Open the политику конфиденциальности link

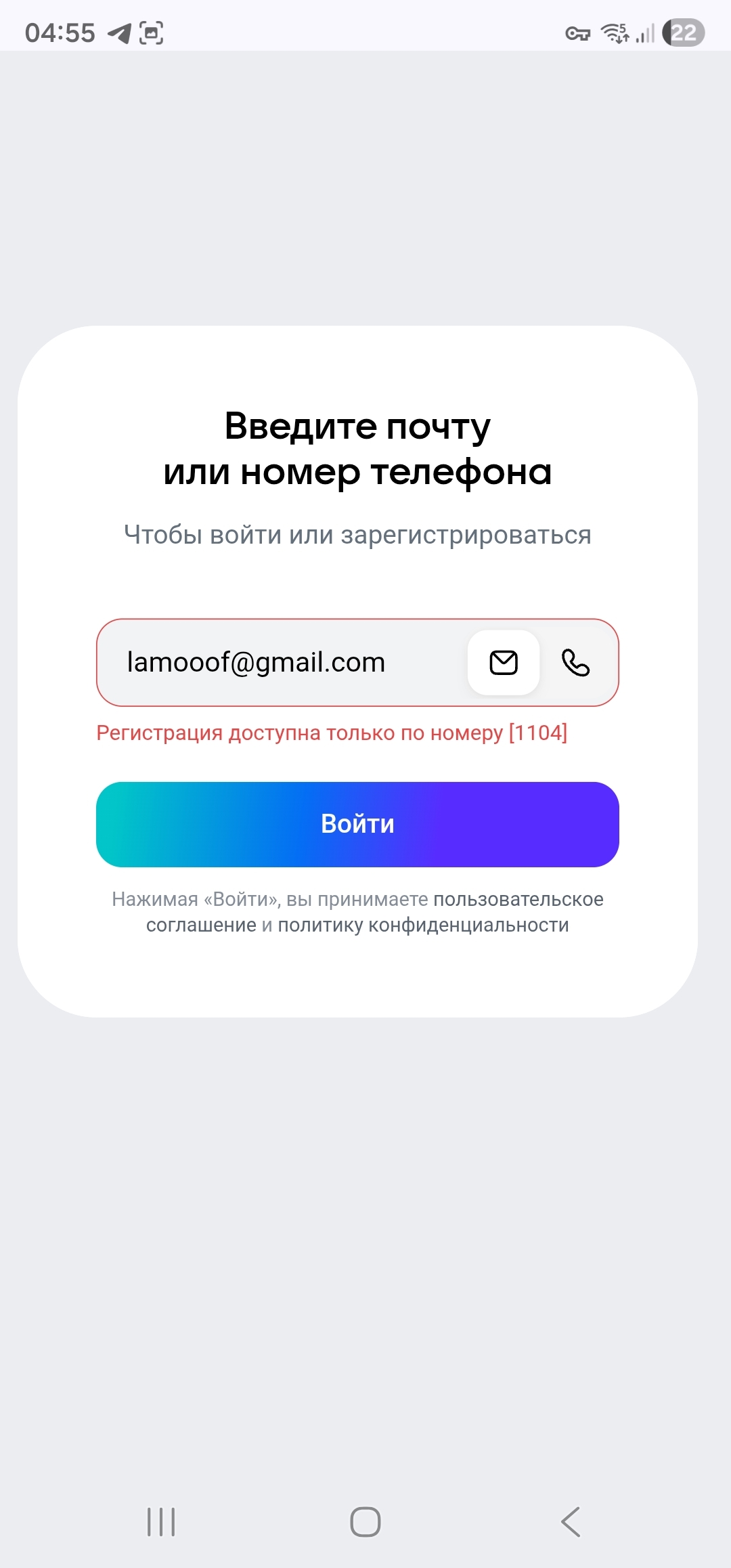pos(423,925)
